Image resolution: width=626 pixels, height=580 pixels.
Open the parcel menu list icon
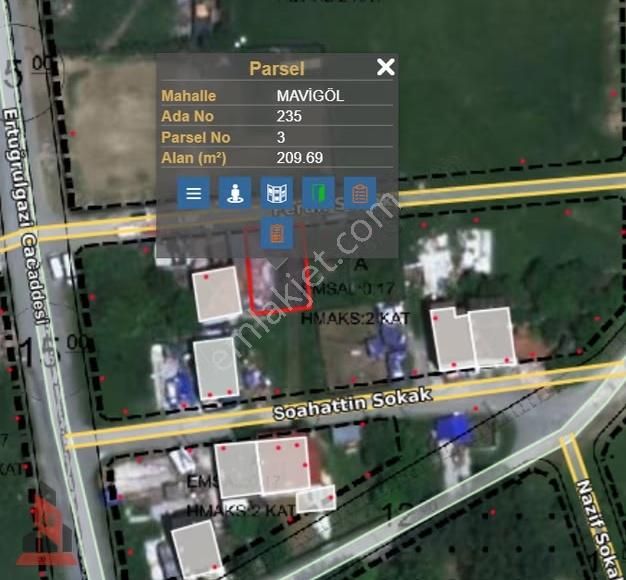click(194, 193)
